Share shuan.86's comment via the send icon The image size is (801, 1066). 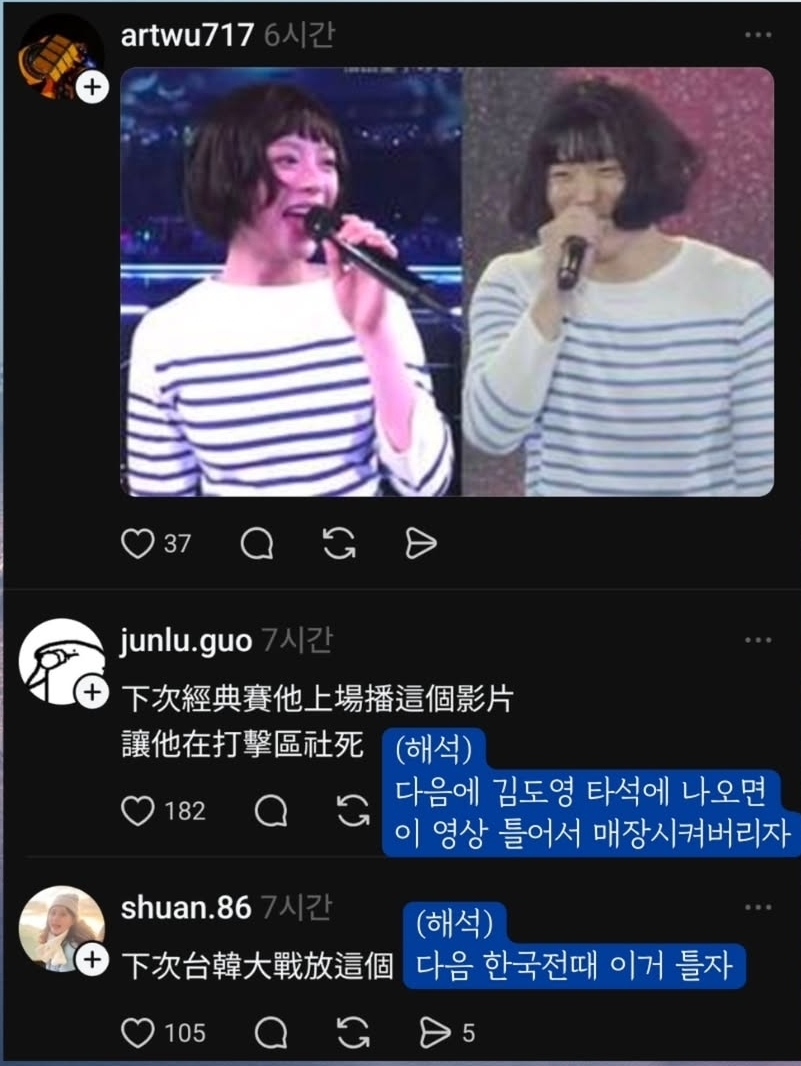(x=435, y=1032)
